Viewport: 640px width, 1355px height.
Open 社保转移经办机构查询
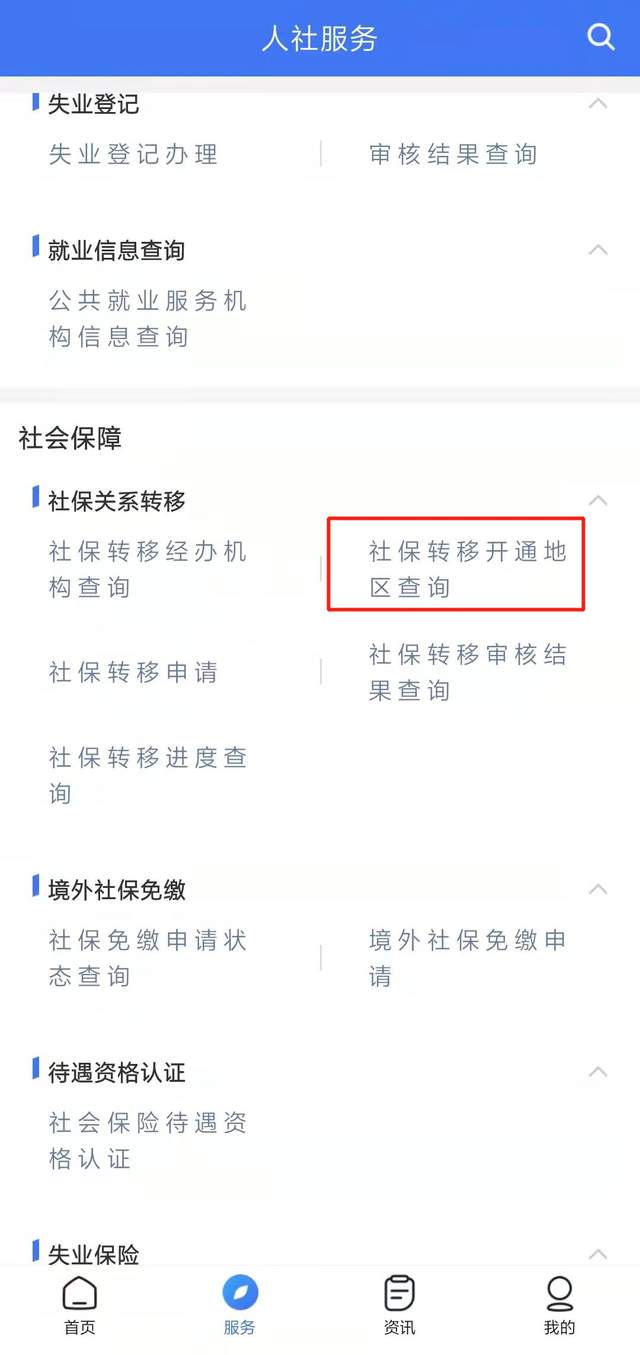[x=148, y=569]
